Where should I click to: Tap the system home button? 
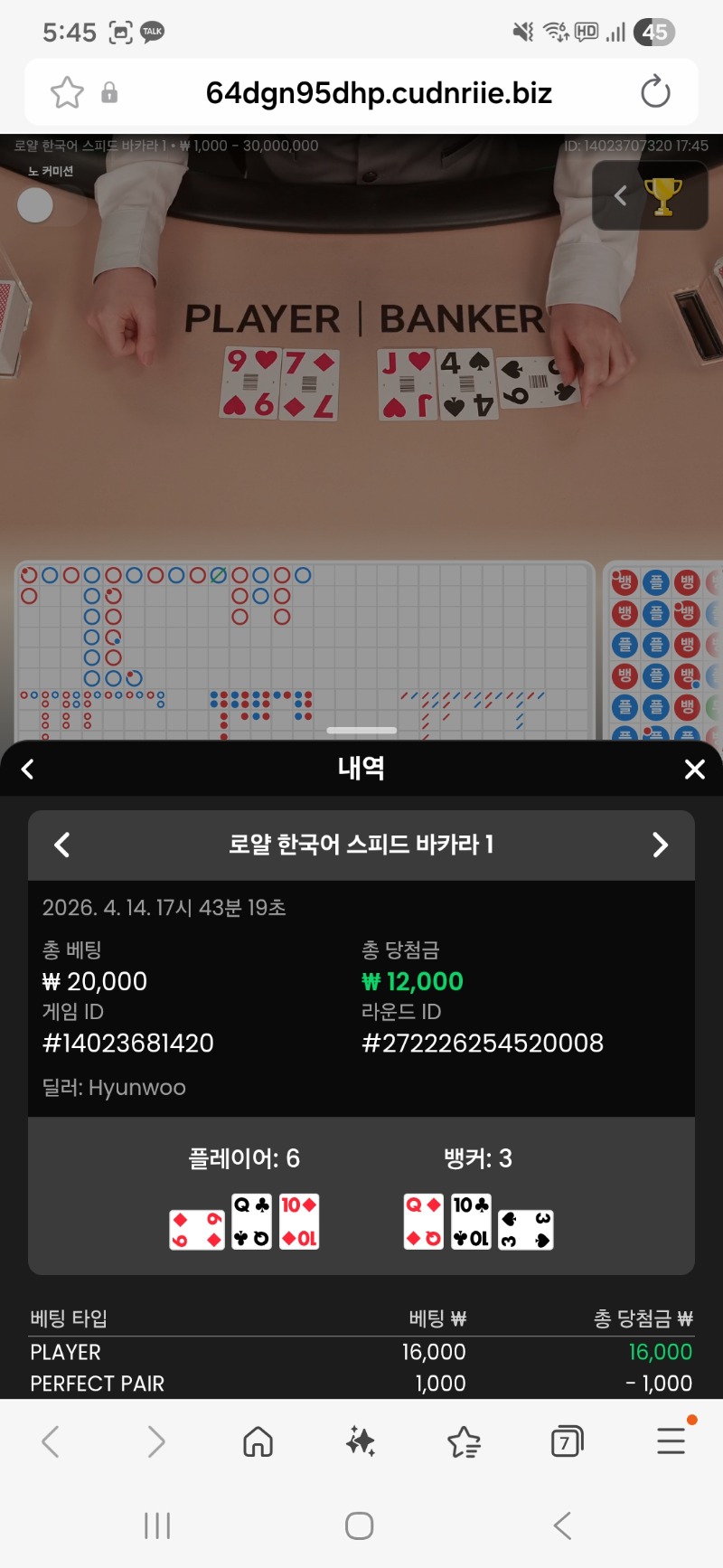(360, 1525)
